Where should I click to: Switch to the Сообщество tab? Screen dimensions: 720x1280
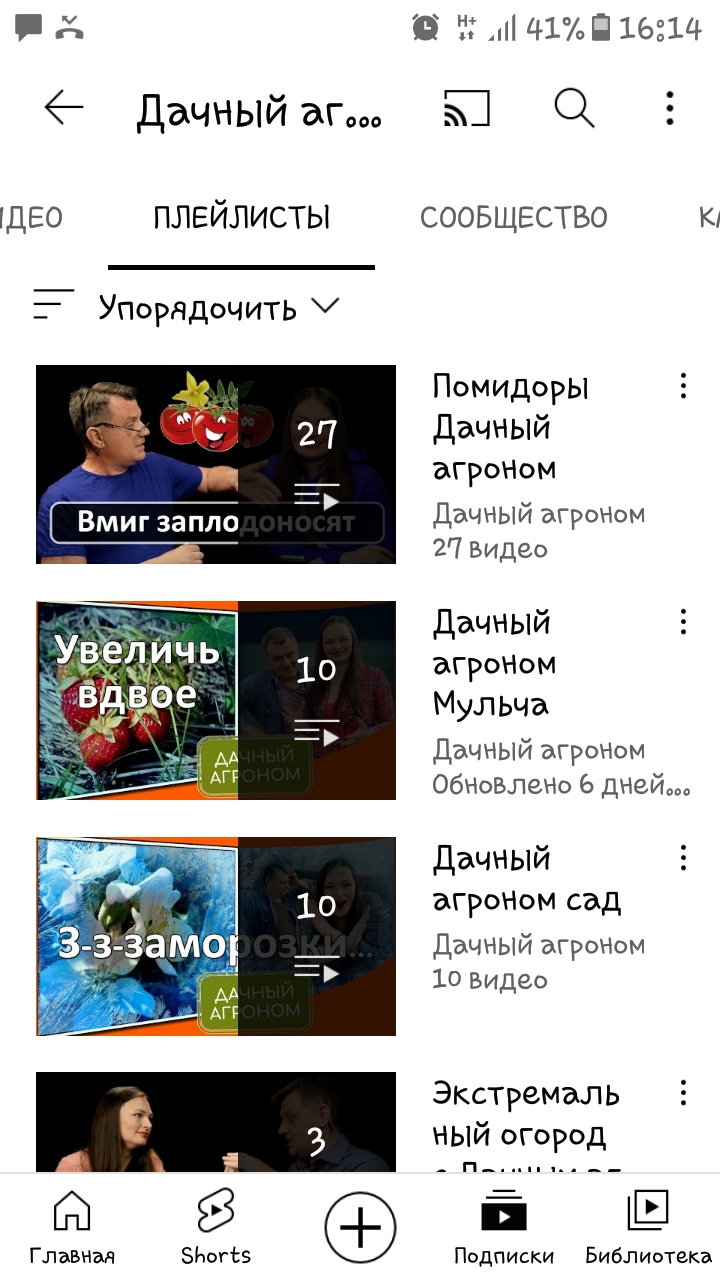[x=513, y=217]
